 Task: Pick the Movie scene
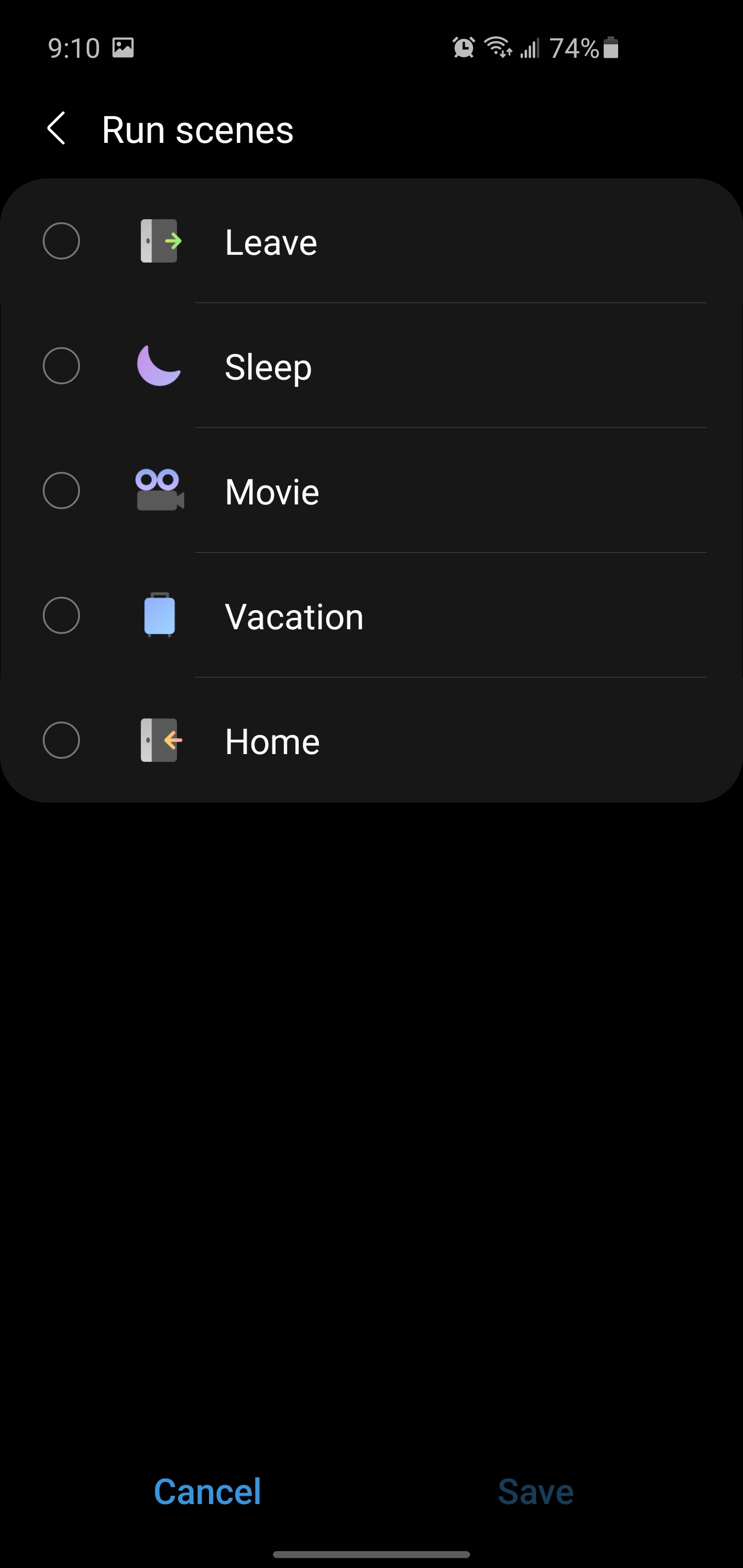pyautogui.click(x=61, y=491)
